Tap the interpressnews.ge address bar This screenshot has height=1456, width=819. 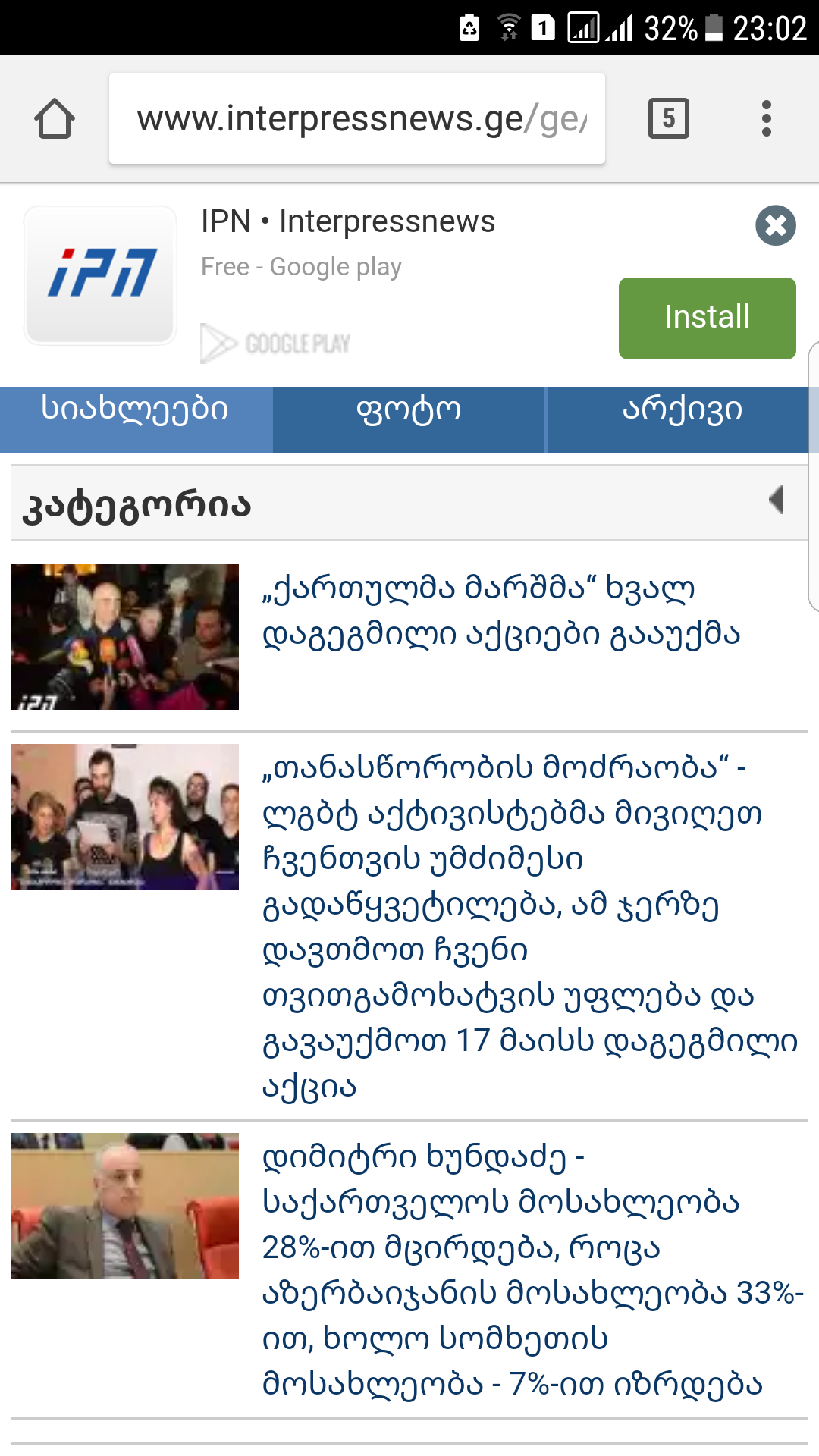(356, 119)
